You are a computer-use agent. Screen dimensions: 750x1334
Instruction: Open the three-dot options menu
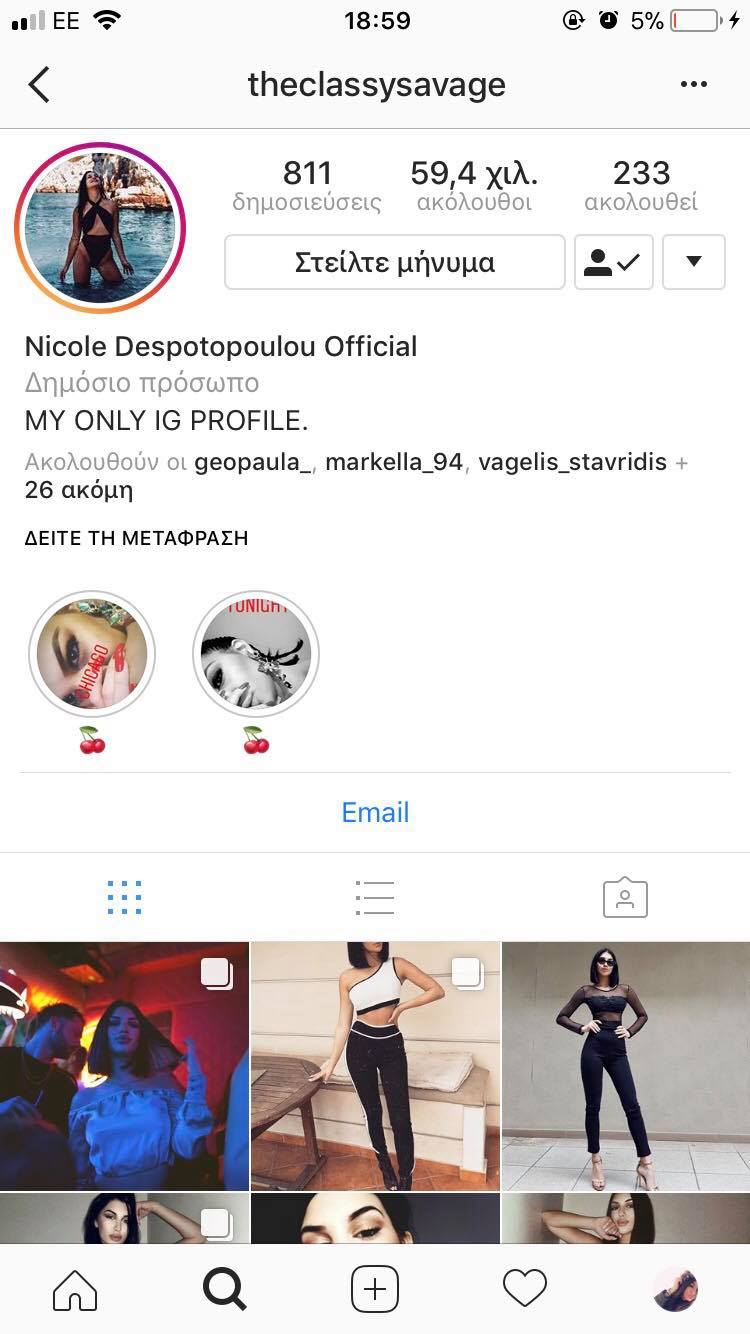coord(693,85)
